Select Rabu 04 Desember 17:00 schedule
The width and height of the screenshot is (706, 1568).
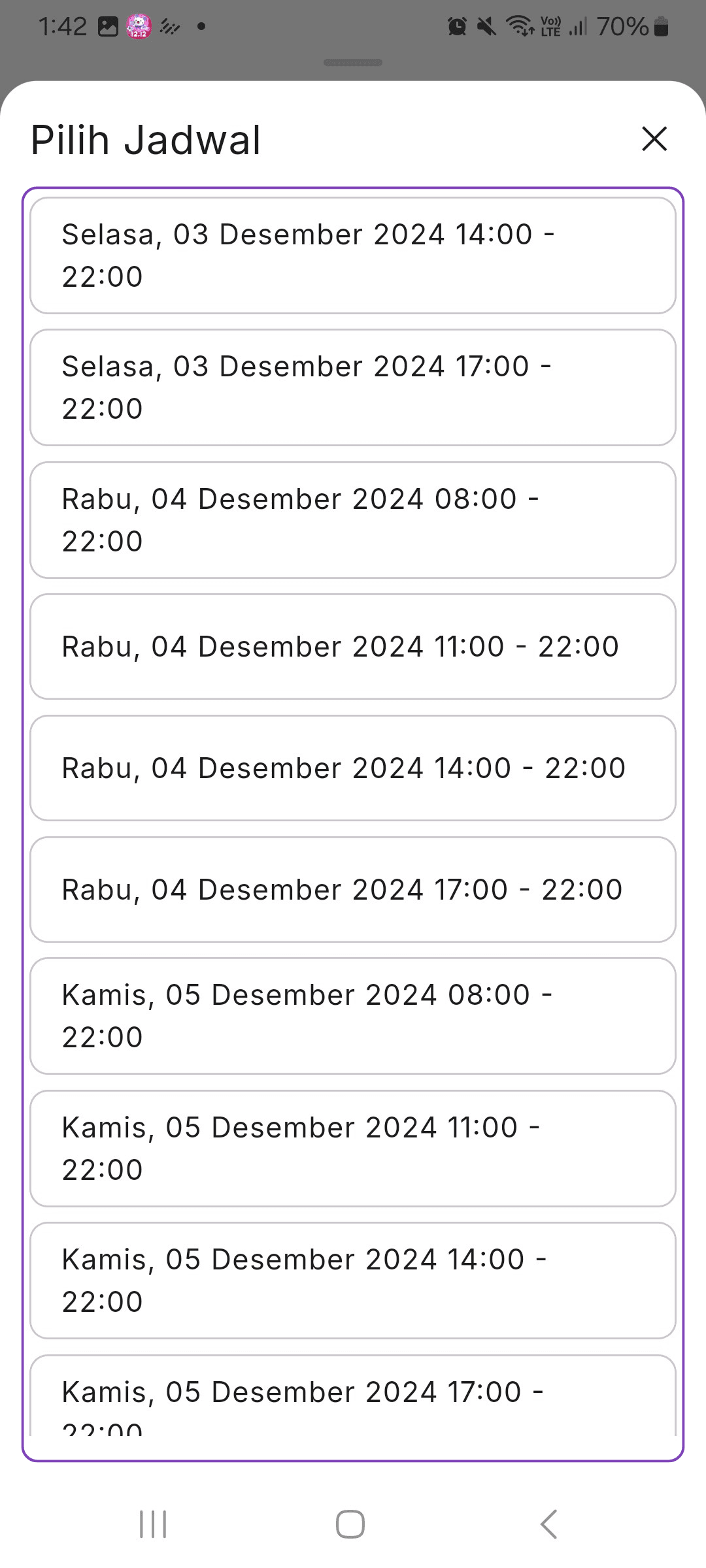[353, 889]
